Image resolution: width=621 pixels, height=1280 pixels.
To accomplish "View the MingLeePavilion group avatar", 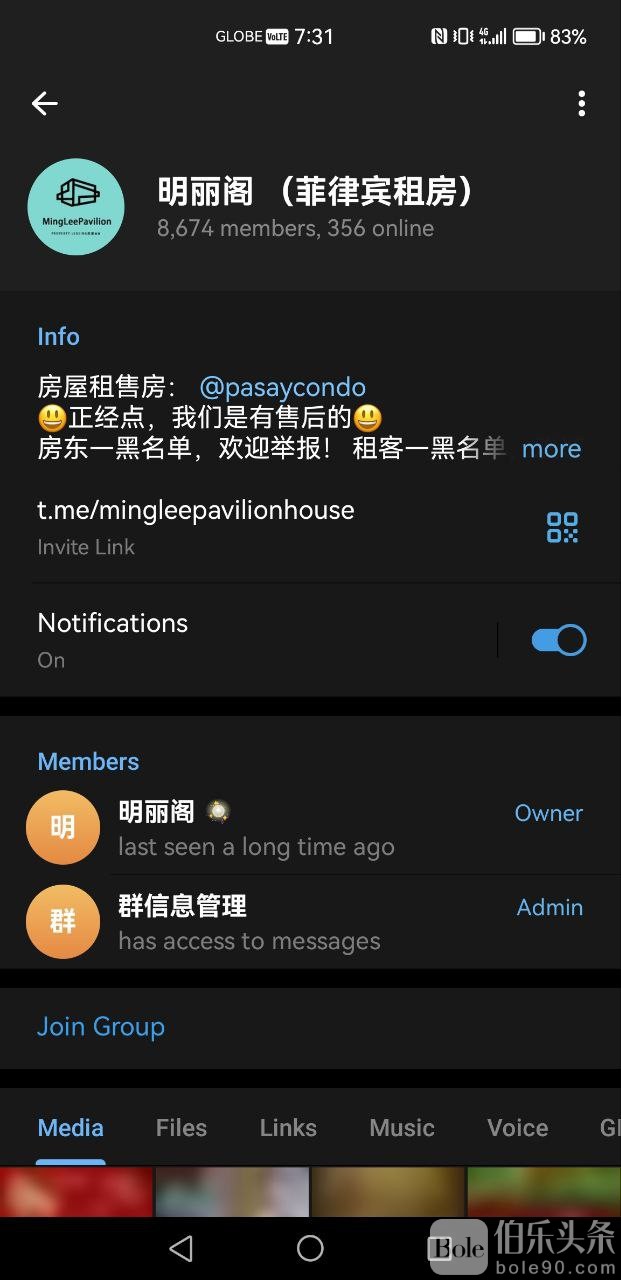I will [76, 207].
